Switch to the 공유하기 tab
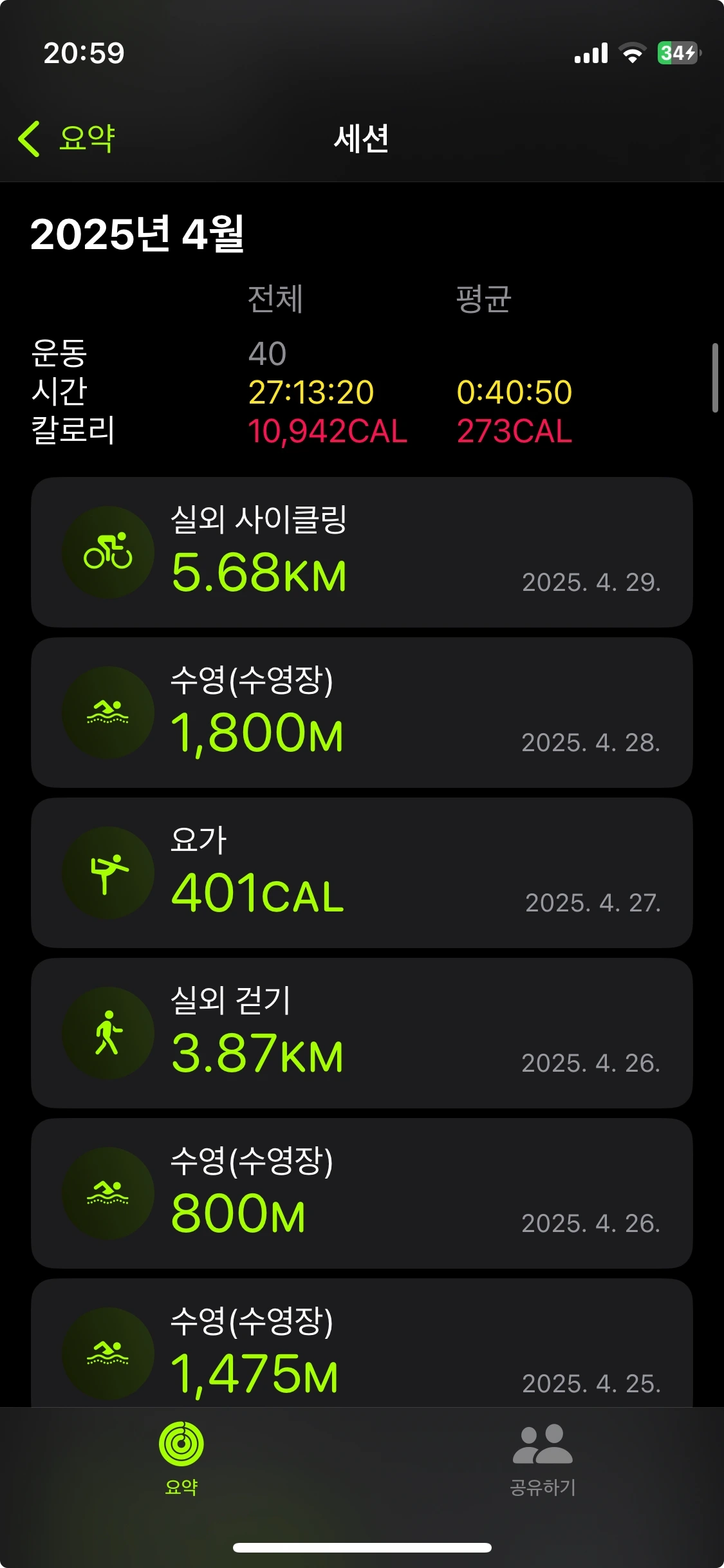 pos(543,1459)
